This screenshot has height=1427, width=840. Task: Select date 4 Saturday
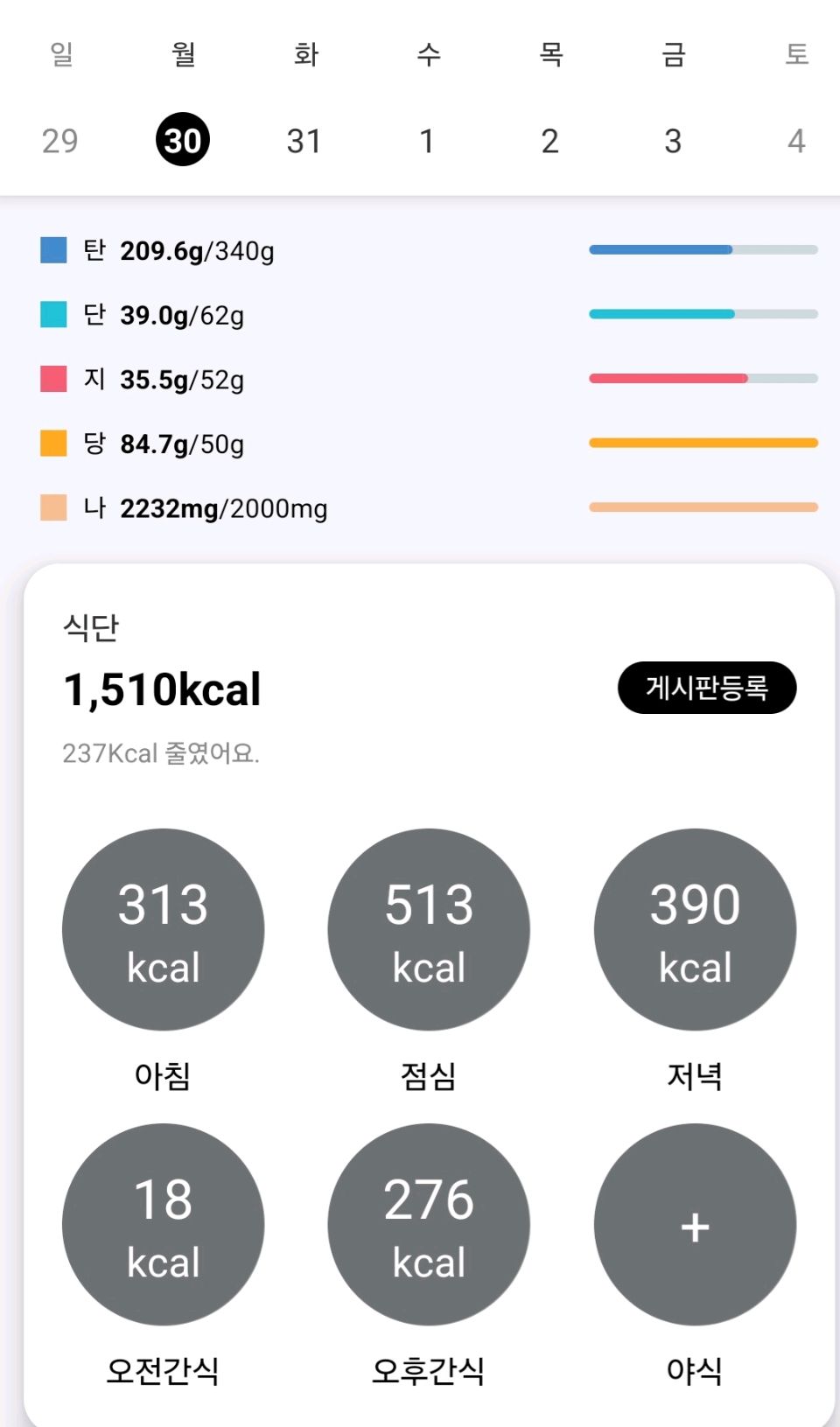coord(795,141)
